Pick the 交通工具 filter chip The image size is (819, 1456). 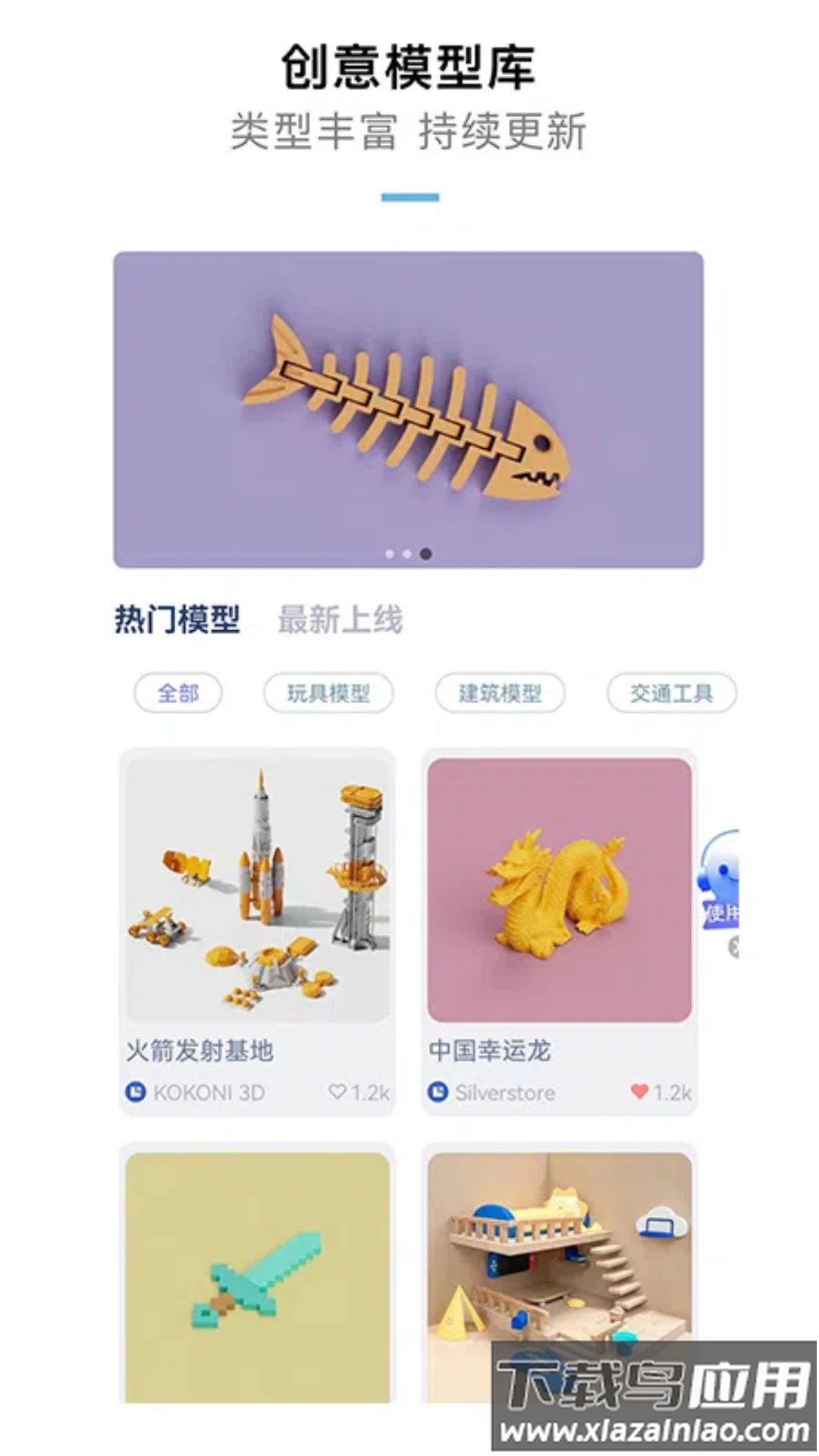670,692
